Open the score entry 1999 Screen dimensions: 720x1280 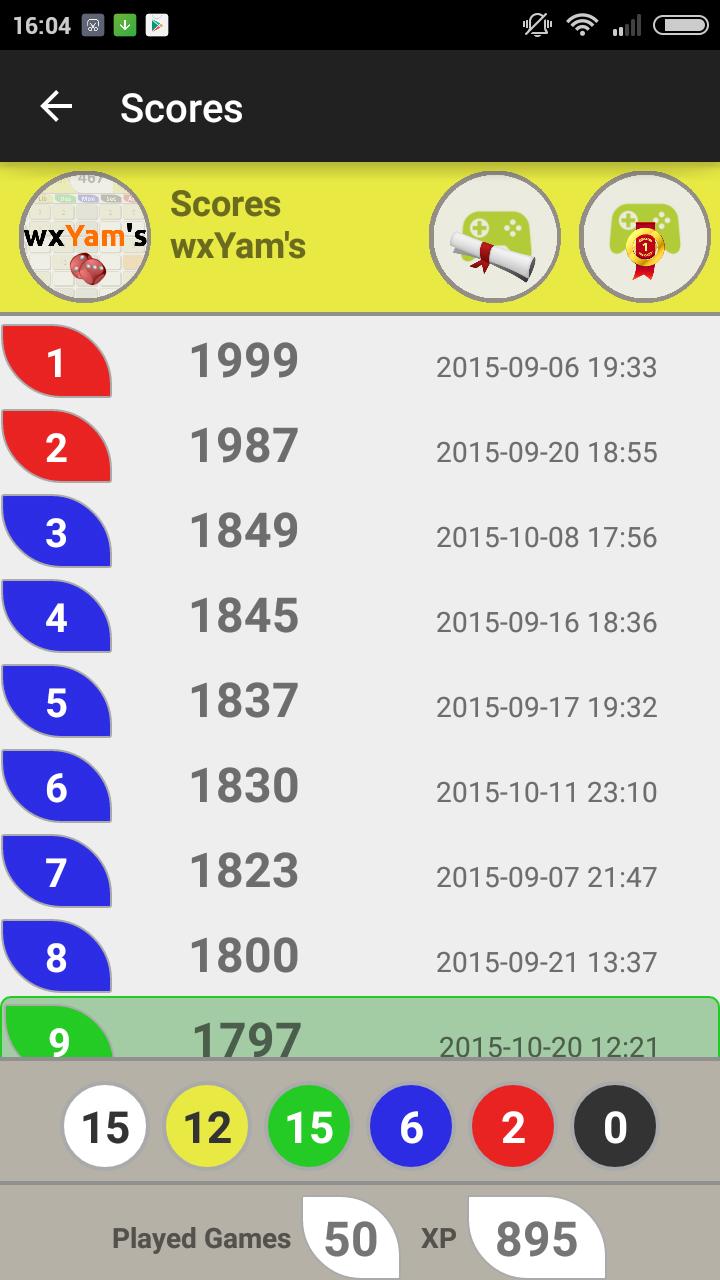(360, 362)
